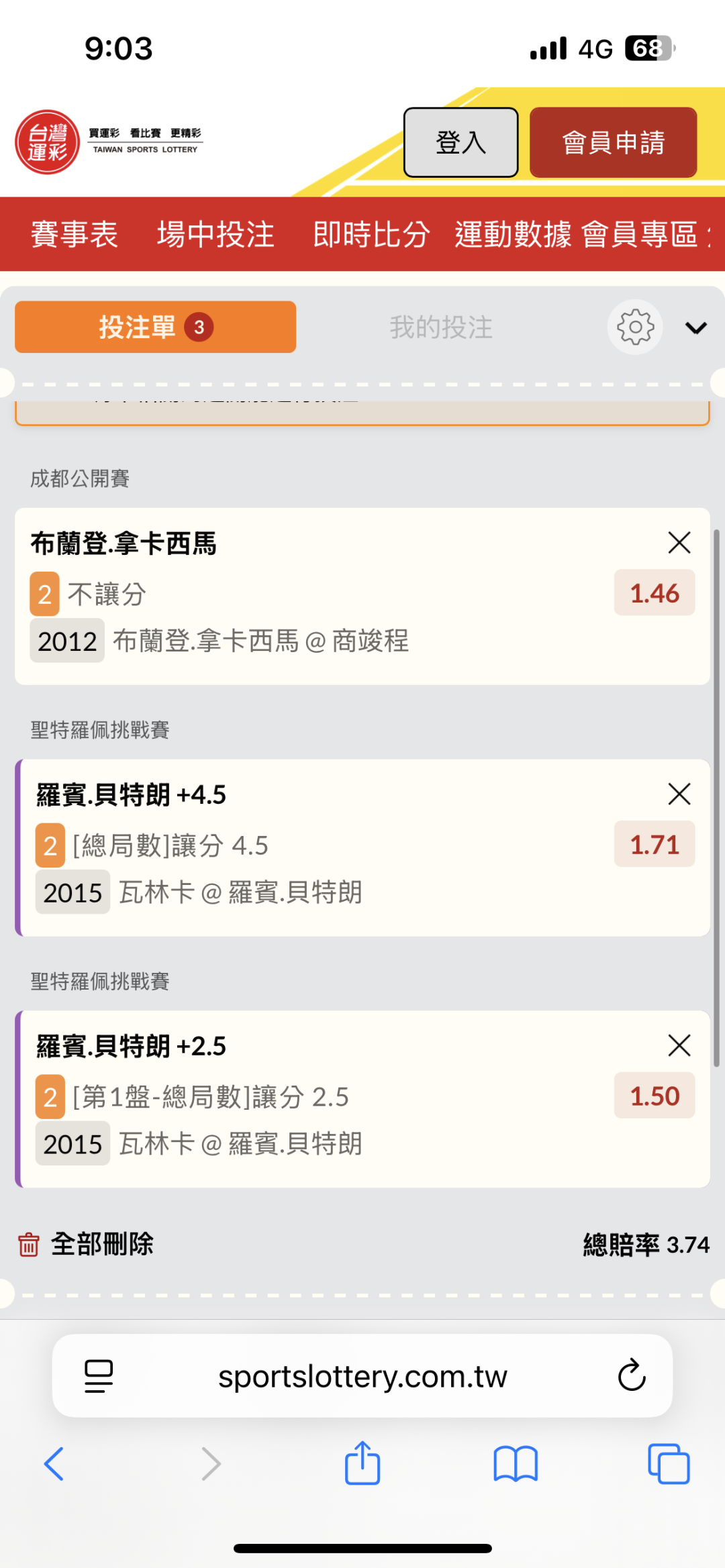Open 運動數據 sports data
Viewport: 725px width, 1568px height.
[x=513, y=234]
